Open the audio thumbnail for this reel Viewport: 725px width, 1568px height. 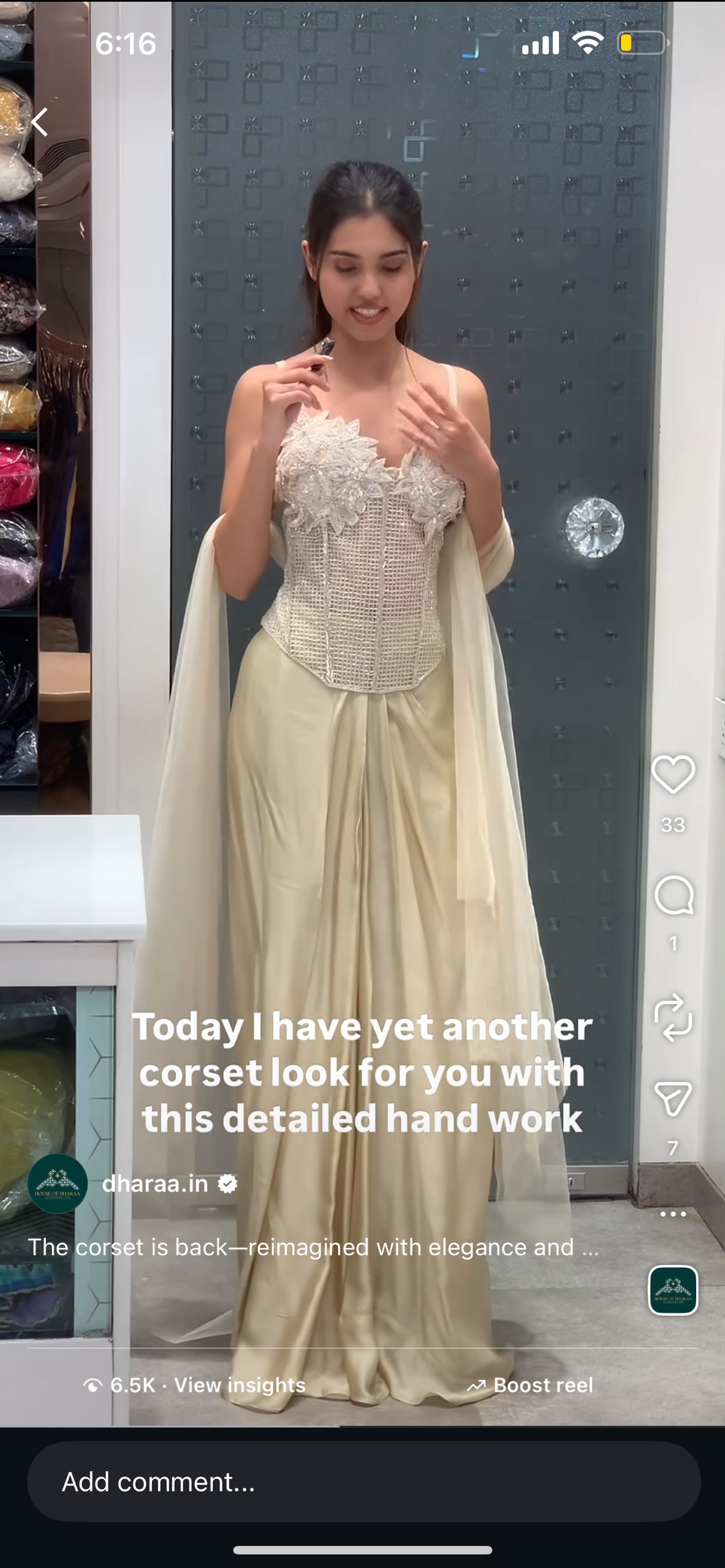tap(673, 1290)
